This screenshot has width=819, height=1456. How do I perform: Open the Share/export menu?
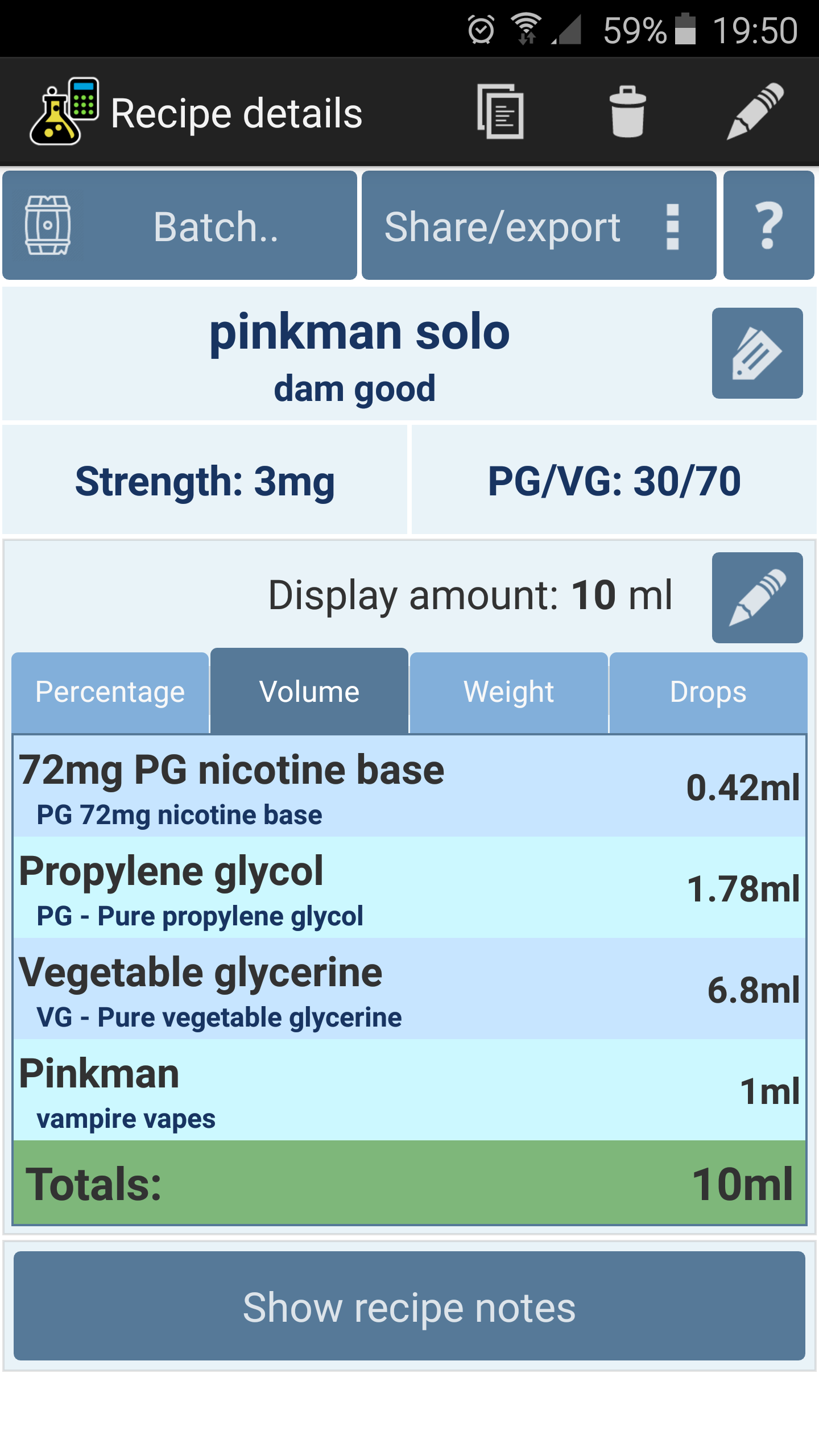[x=539, y=226]
